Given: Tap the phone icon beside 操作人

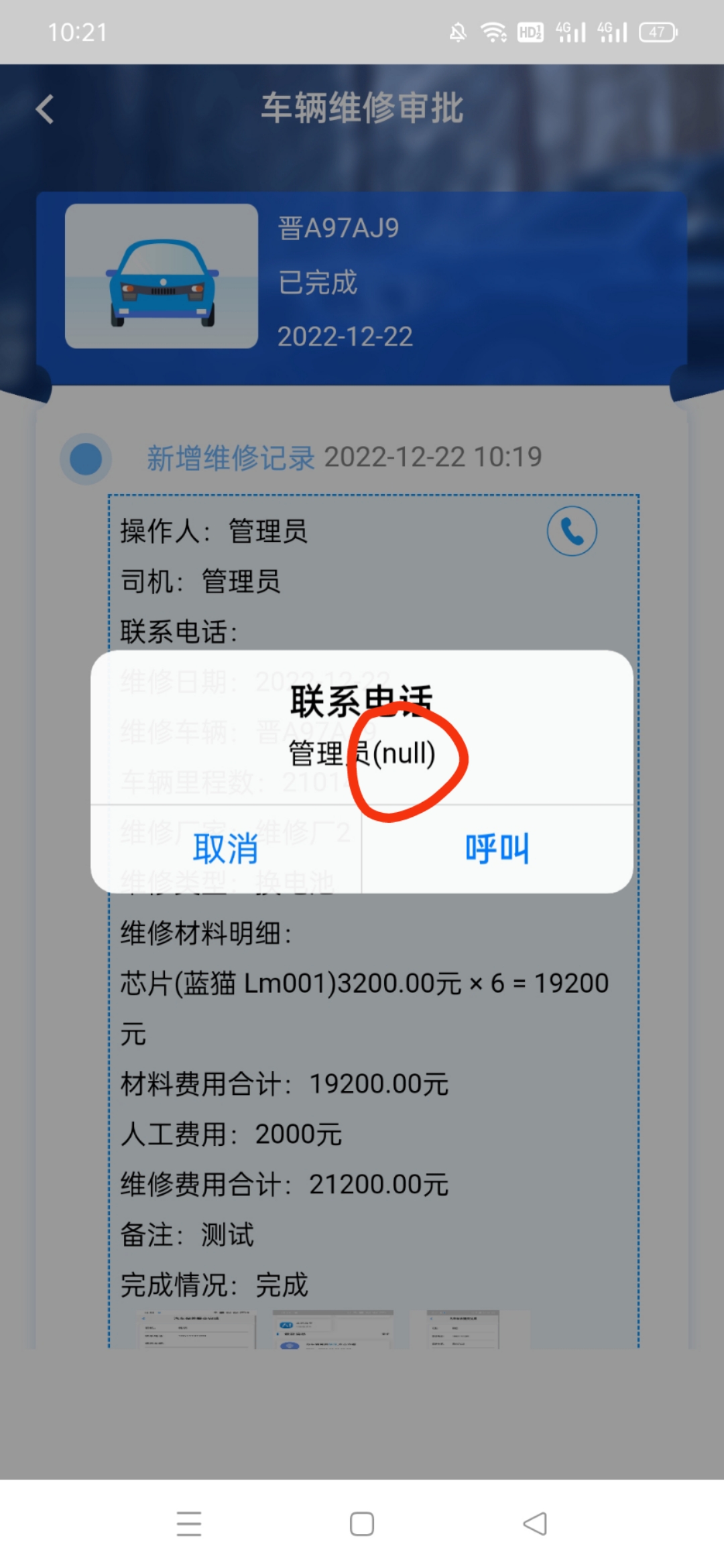Looking at the screenshot, I should (x=572, y=531).
